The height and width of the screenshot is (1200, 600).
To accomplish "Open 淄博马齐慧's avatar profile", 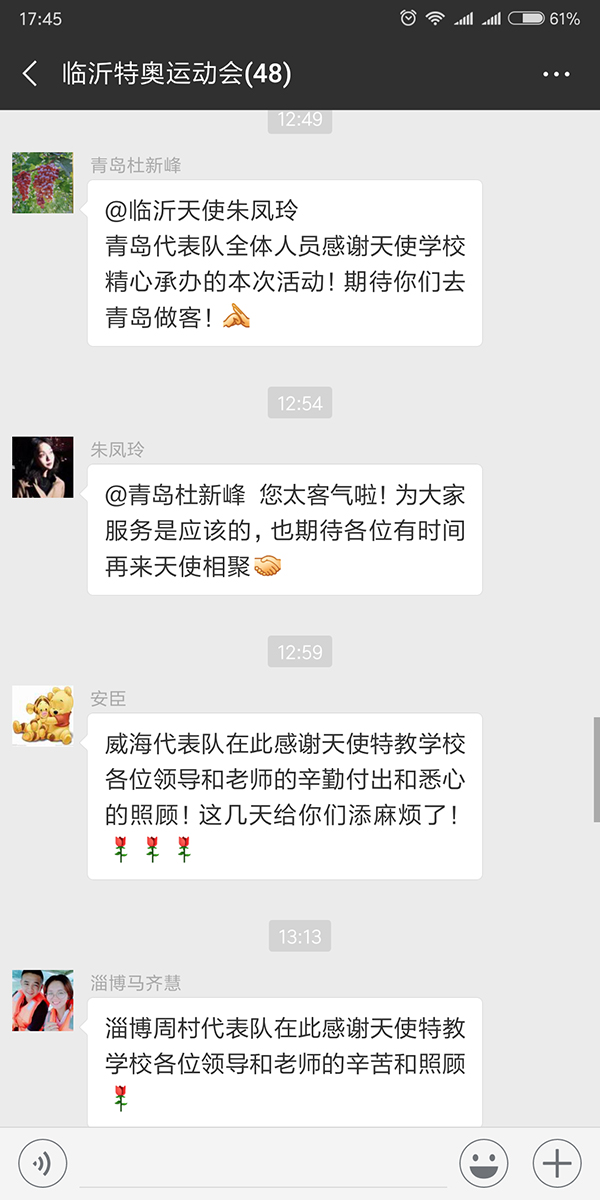I will coord(43,1000).
